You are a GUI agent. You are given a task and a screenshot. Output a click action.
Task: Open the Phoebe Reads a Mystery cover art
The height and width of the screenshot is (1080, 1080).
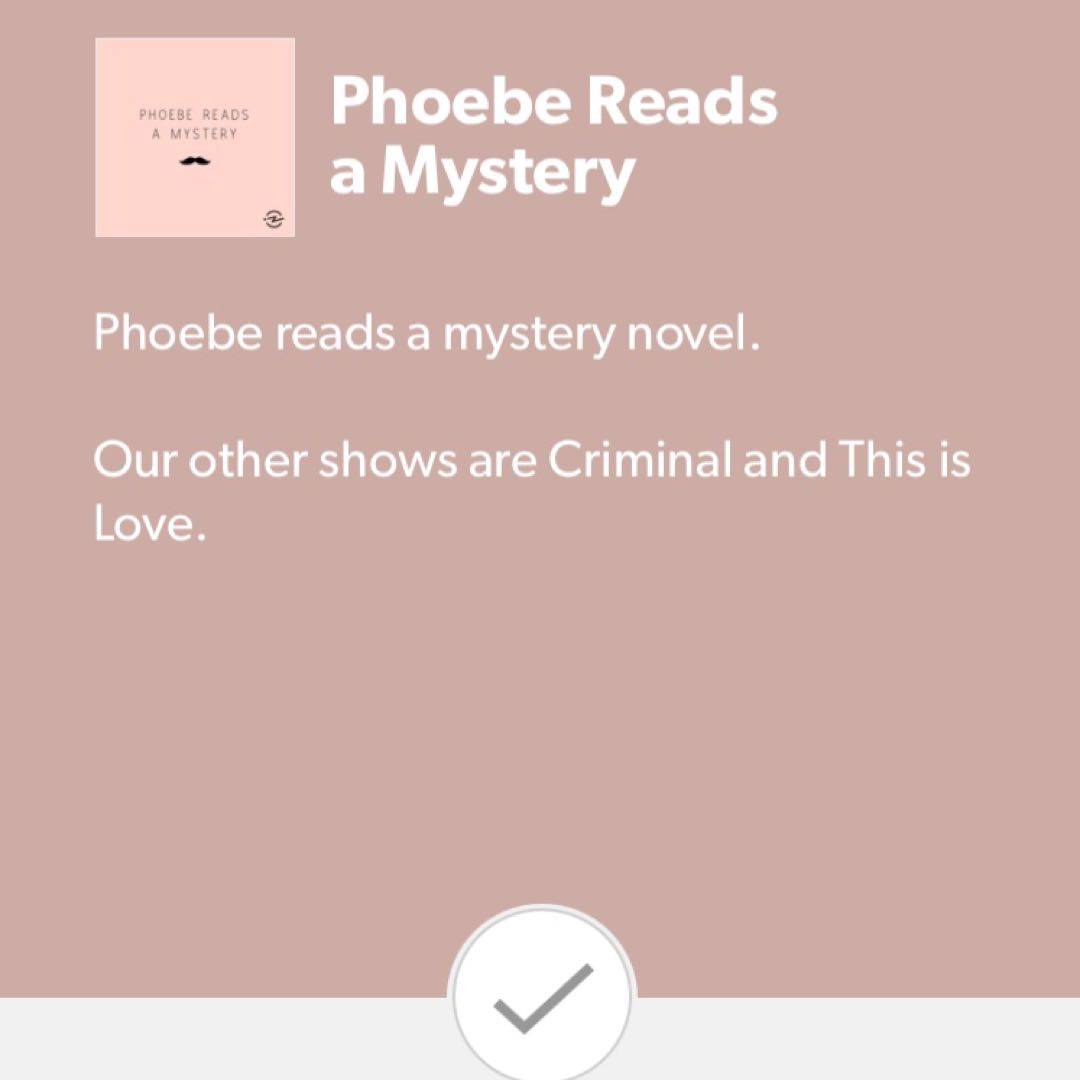click(195, 138)
